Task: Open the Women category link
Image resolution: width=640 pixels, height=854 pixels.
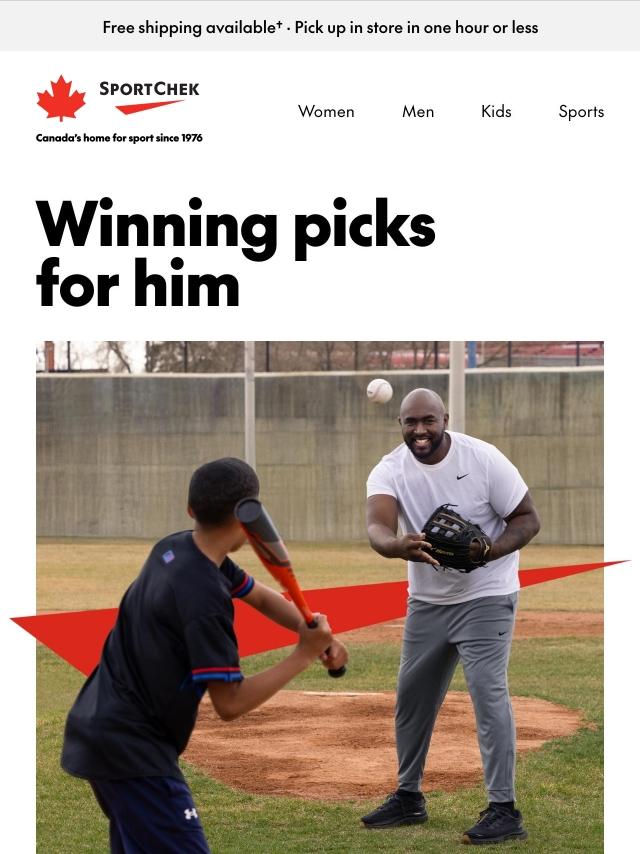Action: [326, 111]
